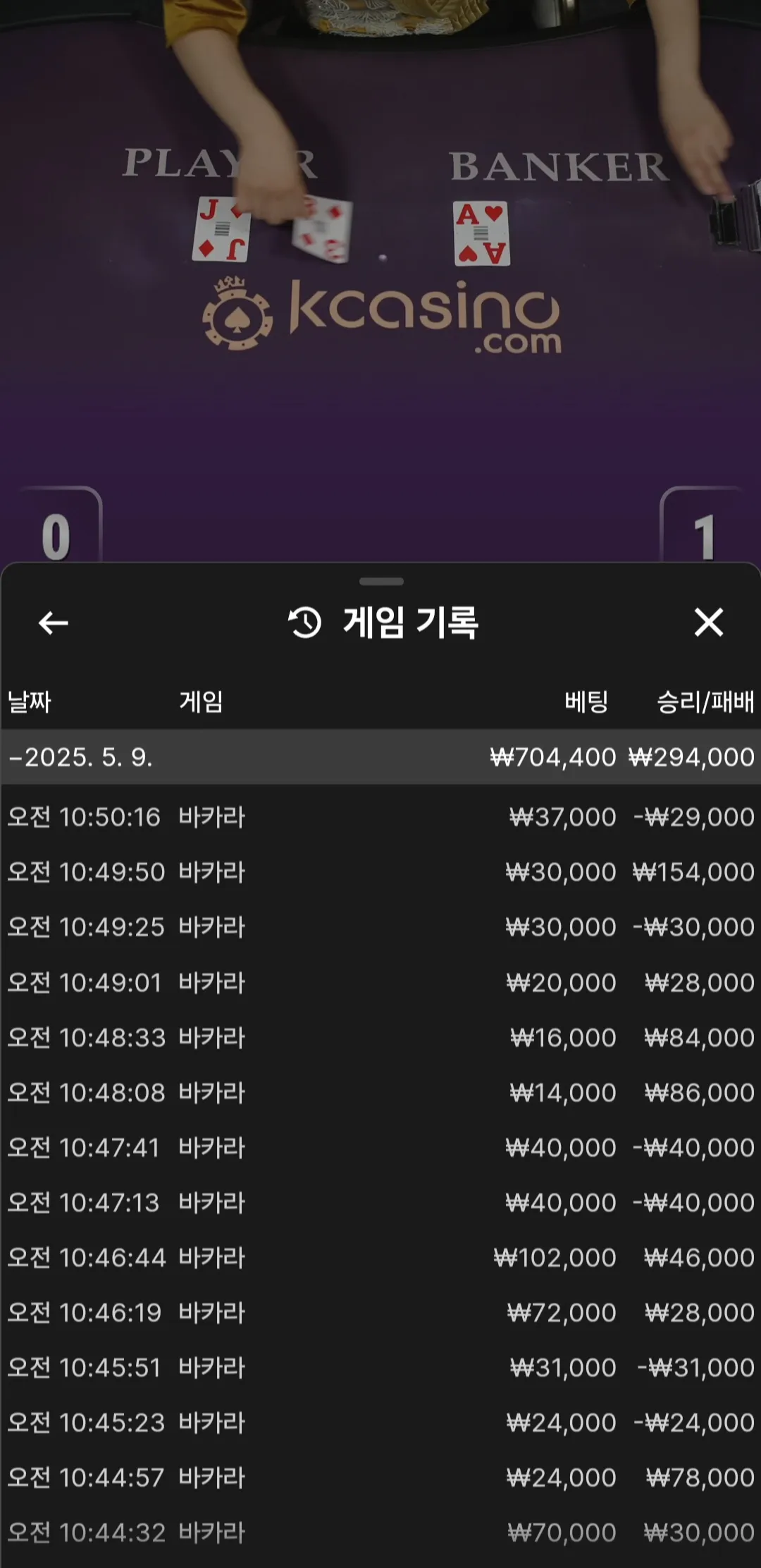This screenshot has height=1568, width=761.
Task: Open the 10:48:33 baccarat record
Action: [x=380, y=1037]
